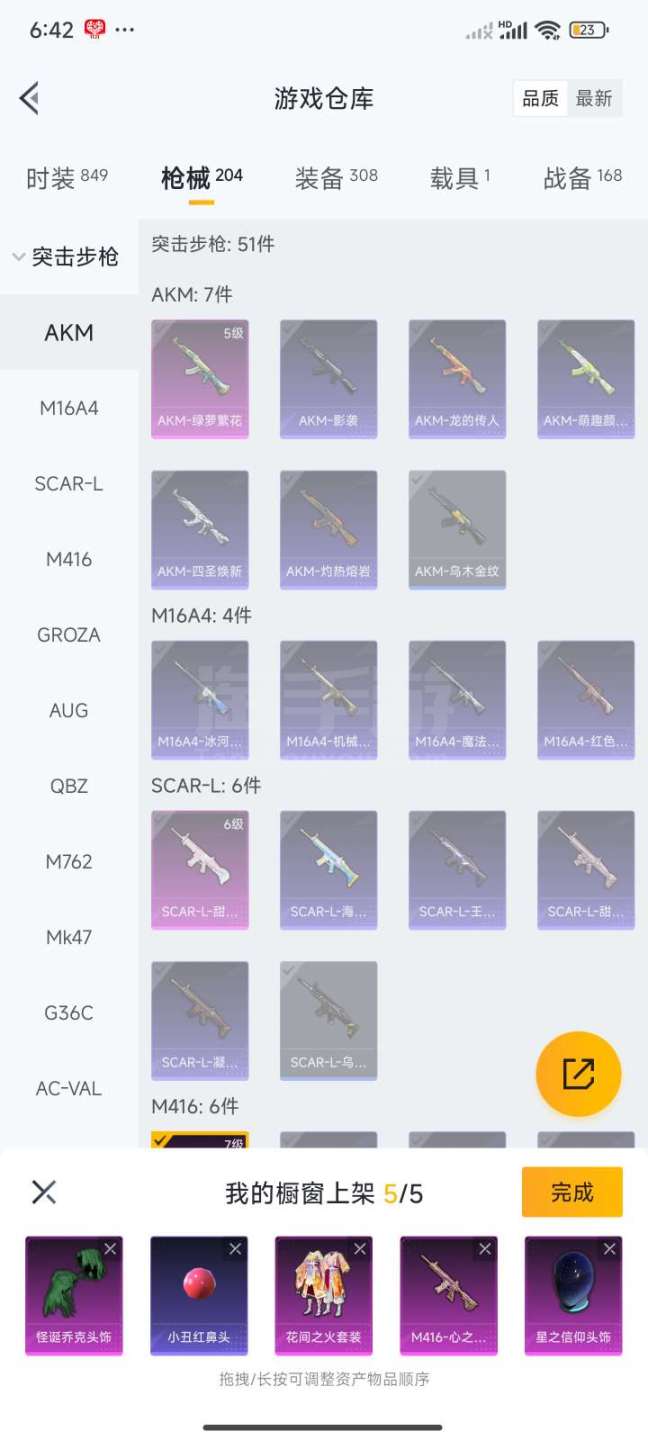Screen dimensions: 648x1440
Task: Go back using the top-left arrow
Action: tap(29, 98)
